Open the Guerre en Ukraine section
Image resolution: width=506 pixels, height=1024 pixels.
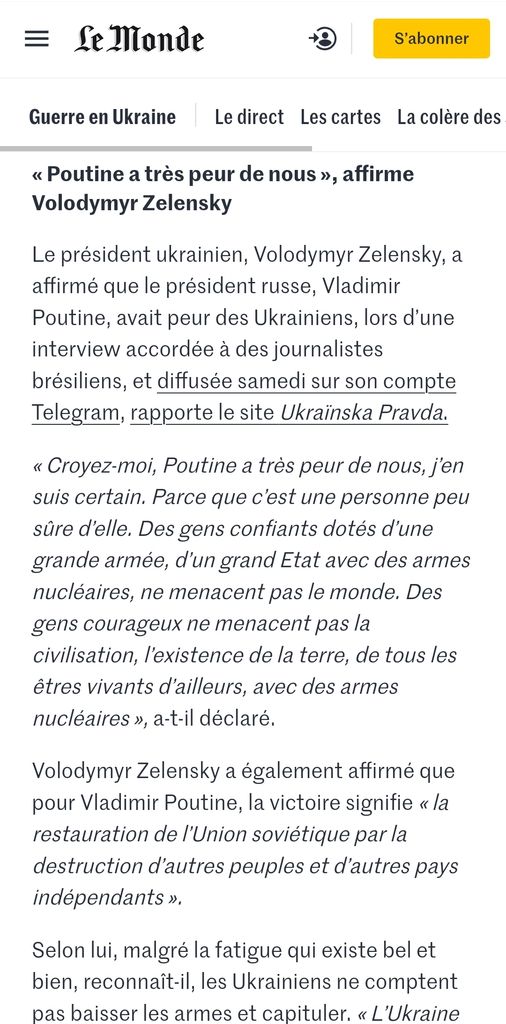[x=103, y=117]
